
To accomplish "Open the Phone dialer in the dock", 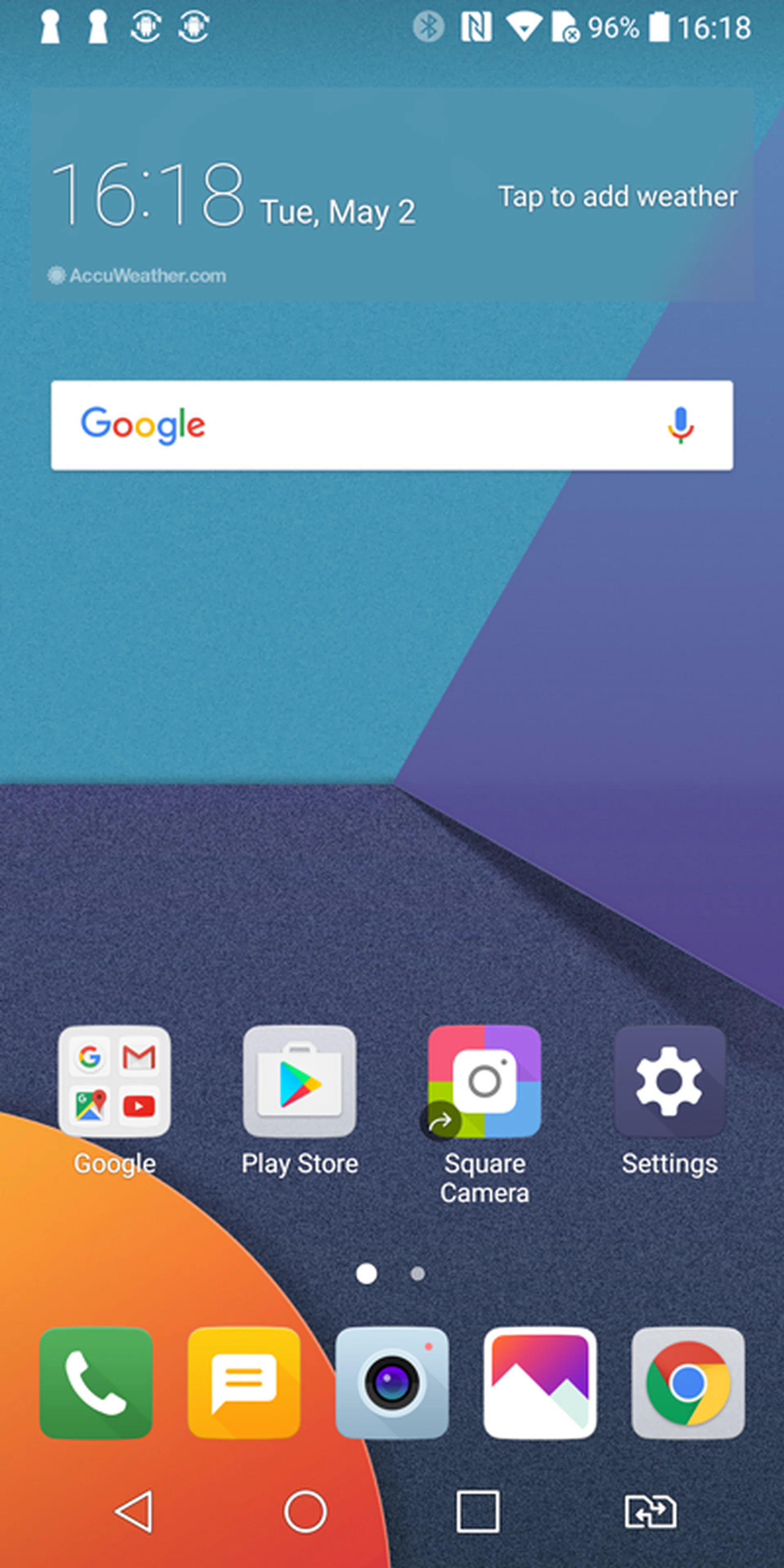I will [x=96, y=1382].
